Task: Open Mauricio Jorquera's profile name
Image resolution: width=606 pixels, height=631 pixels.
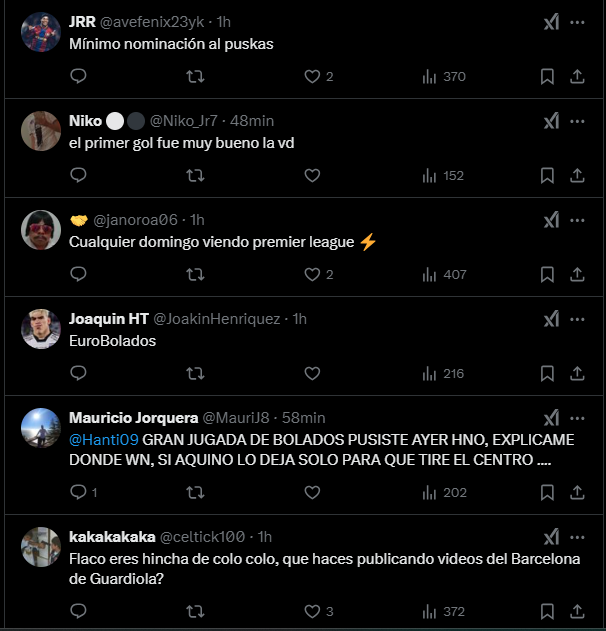Action: click(x=133, y=417)
